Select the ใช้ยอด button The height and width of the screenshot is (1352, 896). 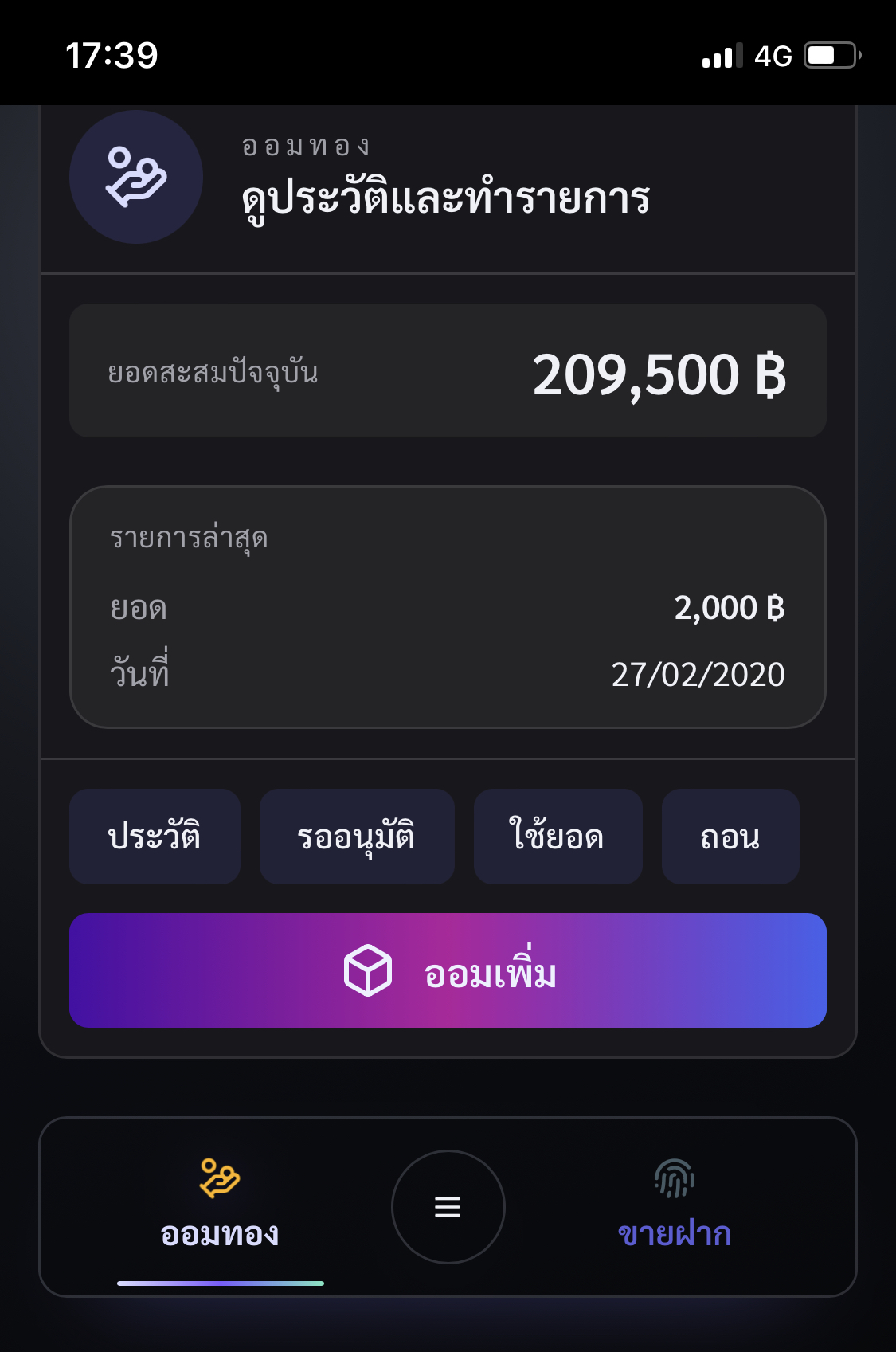point(558,837)
